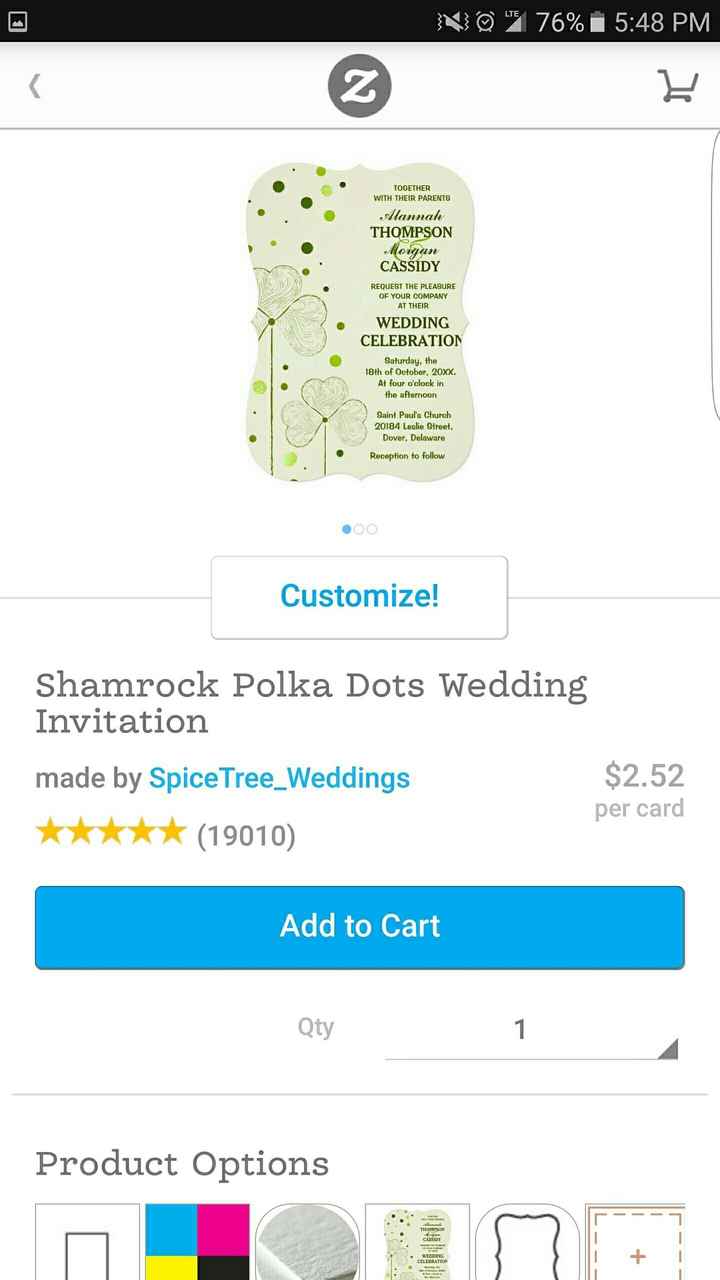720x1280 pixels.
Task: Select the third carousel dot
Action: tap(372, 529)
